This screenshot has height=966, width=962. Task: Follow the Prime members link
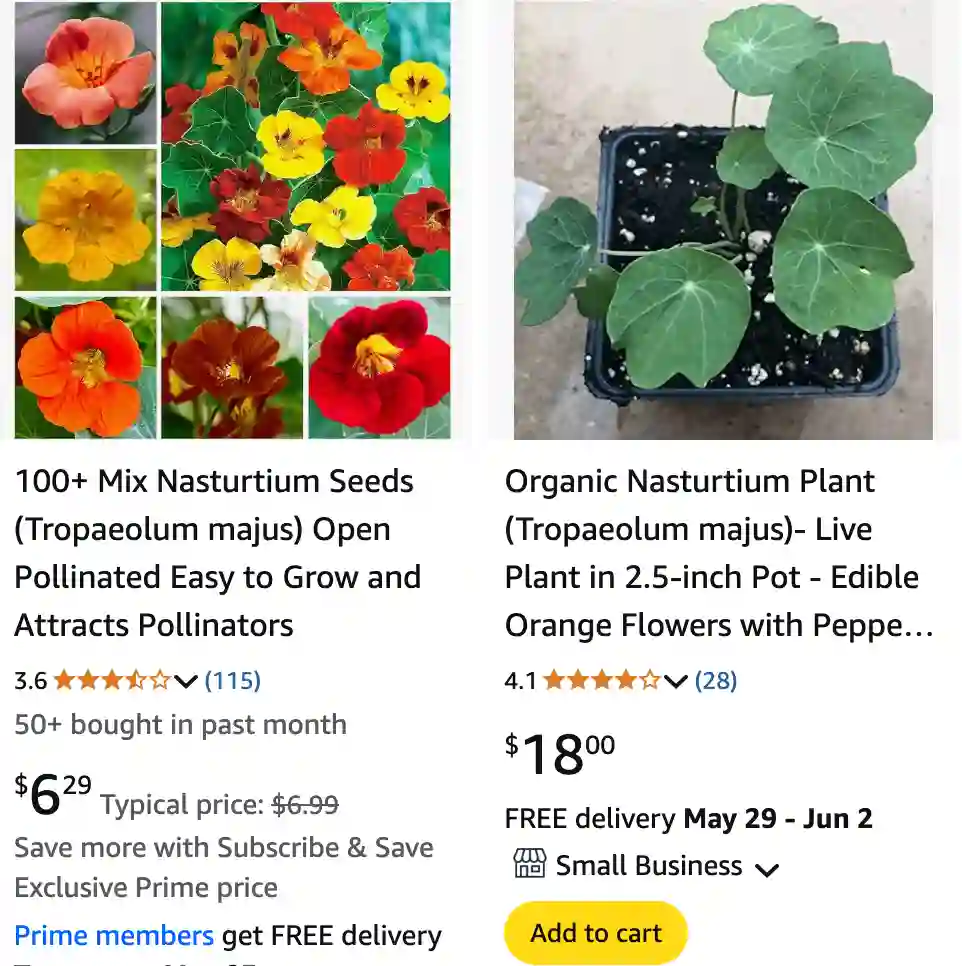tap(114, 936)
